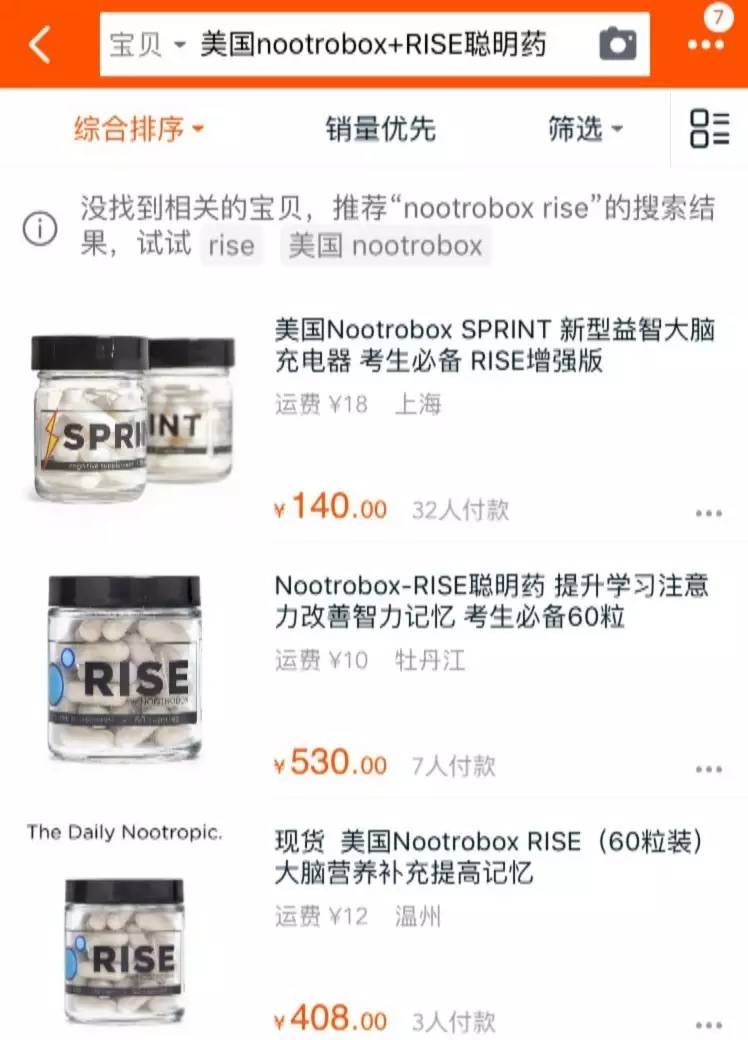This screenshot has height=1040, width=748.
Task: Tap the search query input field
Action: [380, 42]
